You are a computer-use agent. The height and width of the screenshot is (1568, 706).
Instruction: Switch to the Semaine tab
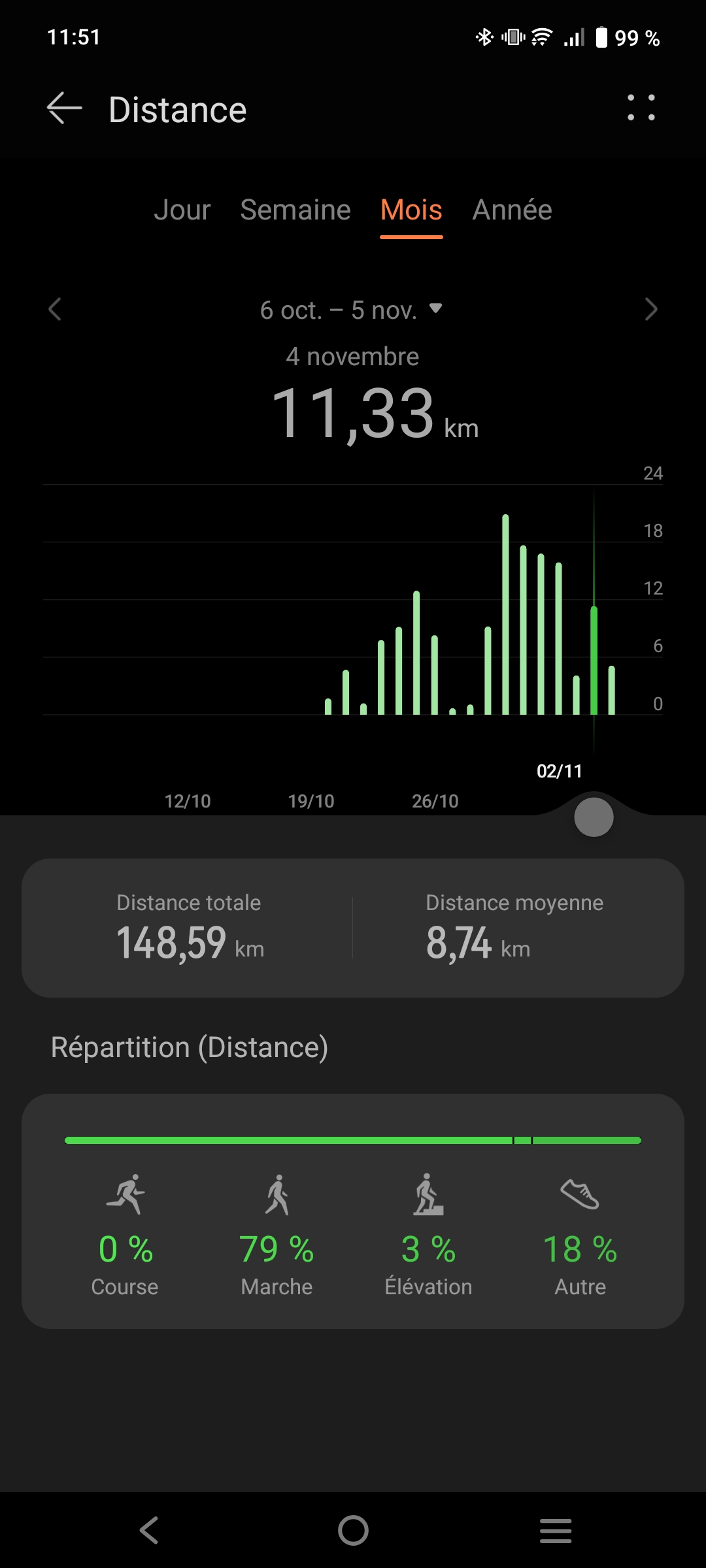295,210
